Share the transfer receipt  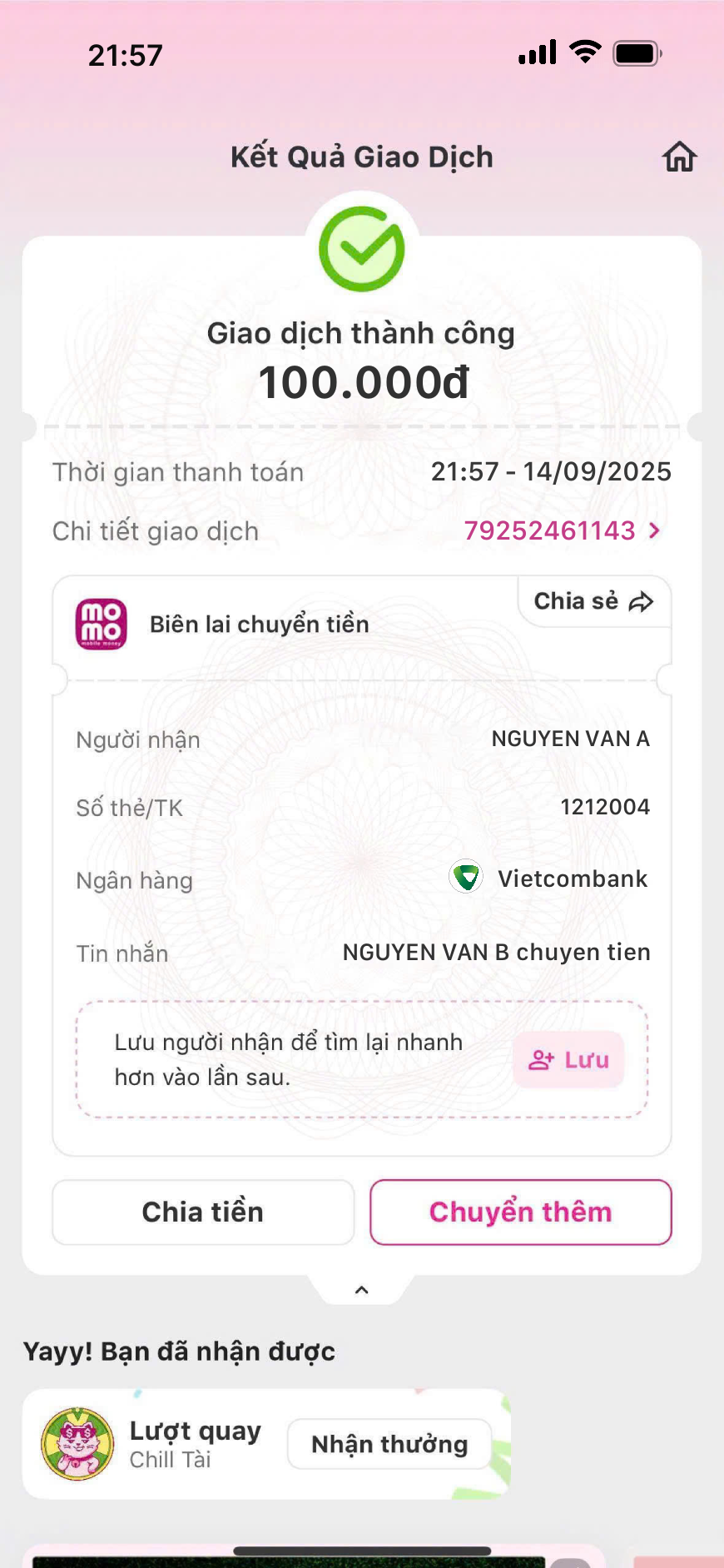coord(594,601)
